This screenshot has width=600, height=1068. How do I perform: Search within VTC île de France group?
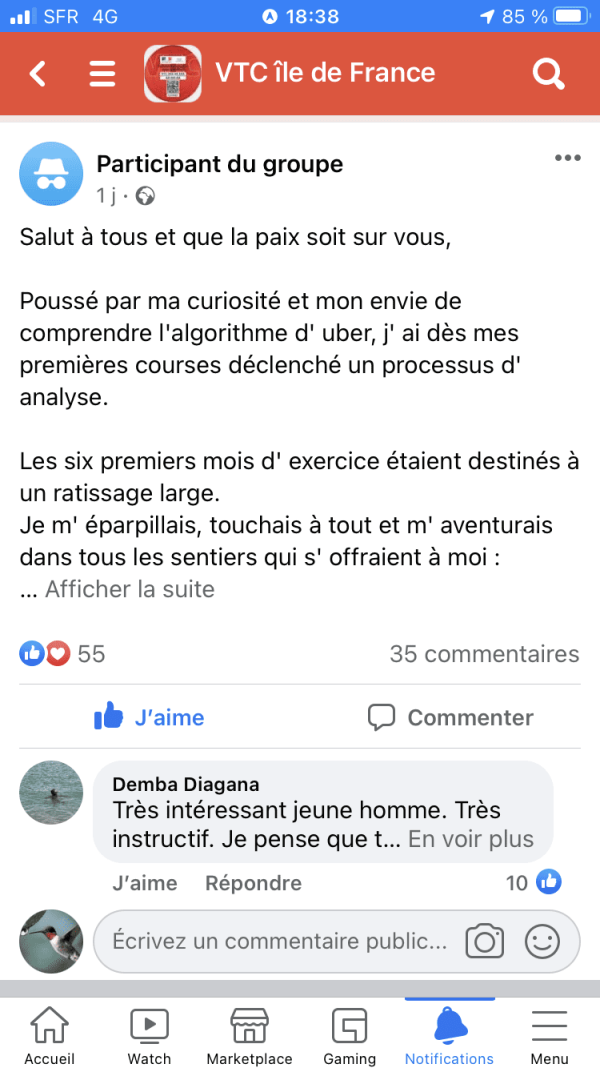548,73
